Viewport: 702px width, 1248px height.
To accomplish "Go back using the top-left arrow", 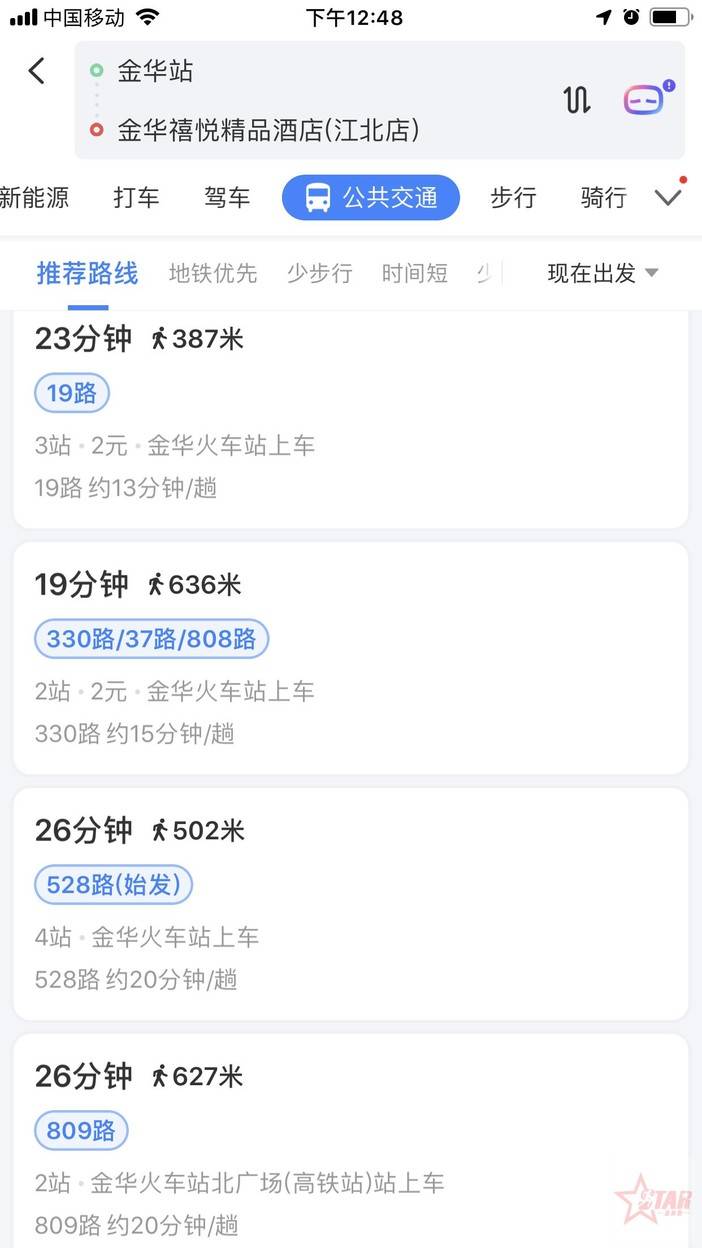I will pos(37,71).
